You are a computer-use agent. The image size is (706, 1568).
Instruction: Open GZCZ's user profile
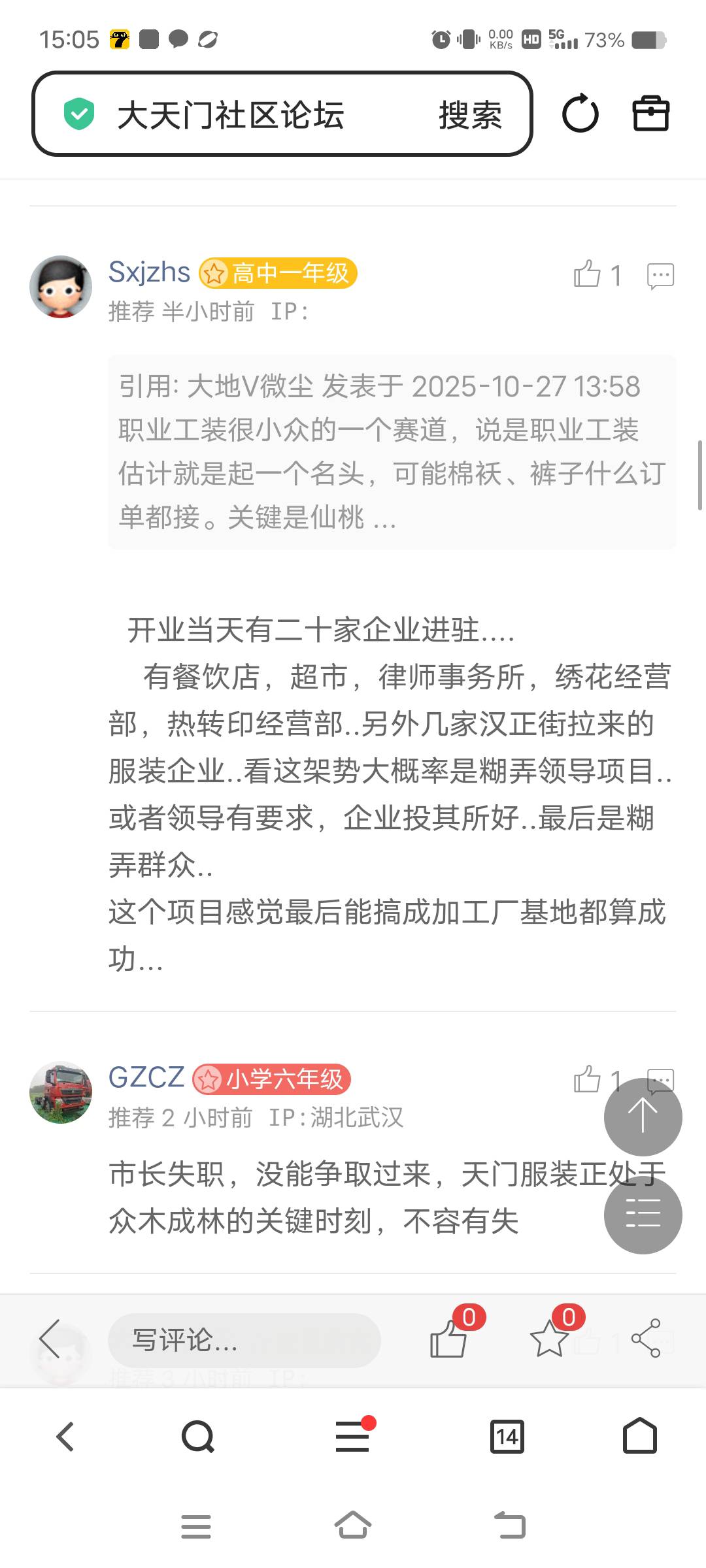pos(146,1077)
